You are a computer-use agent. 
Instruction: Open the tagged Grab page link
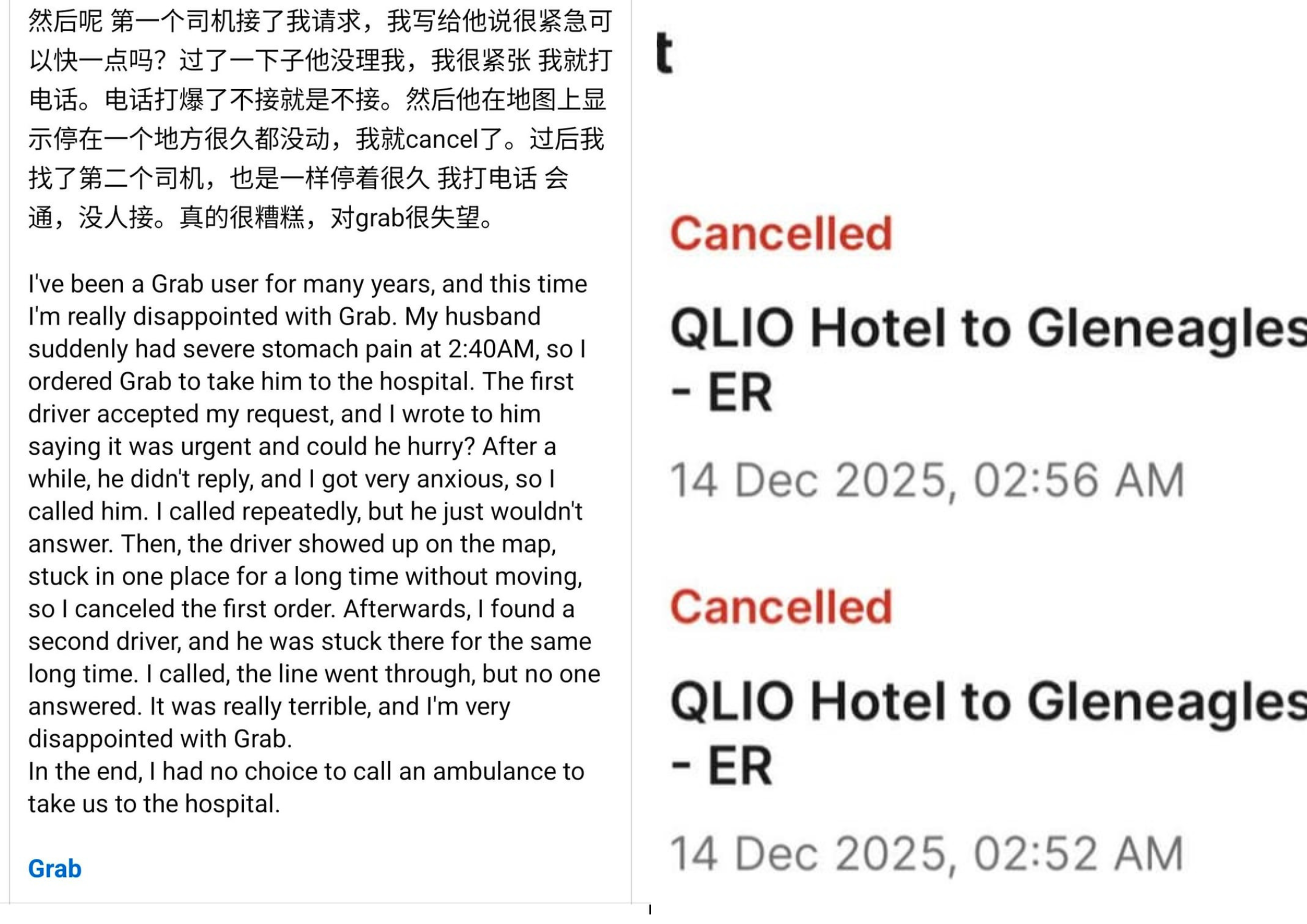click(x=55, y=868)
